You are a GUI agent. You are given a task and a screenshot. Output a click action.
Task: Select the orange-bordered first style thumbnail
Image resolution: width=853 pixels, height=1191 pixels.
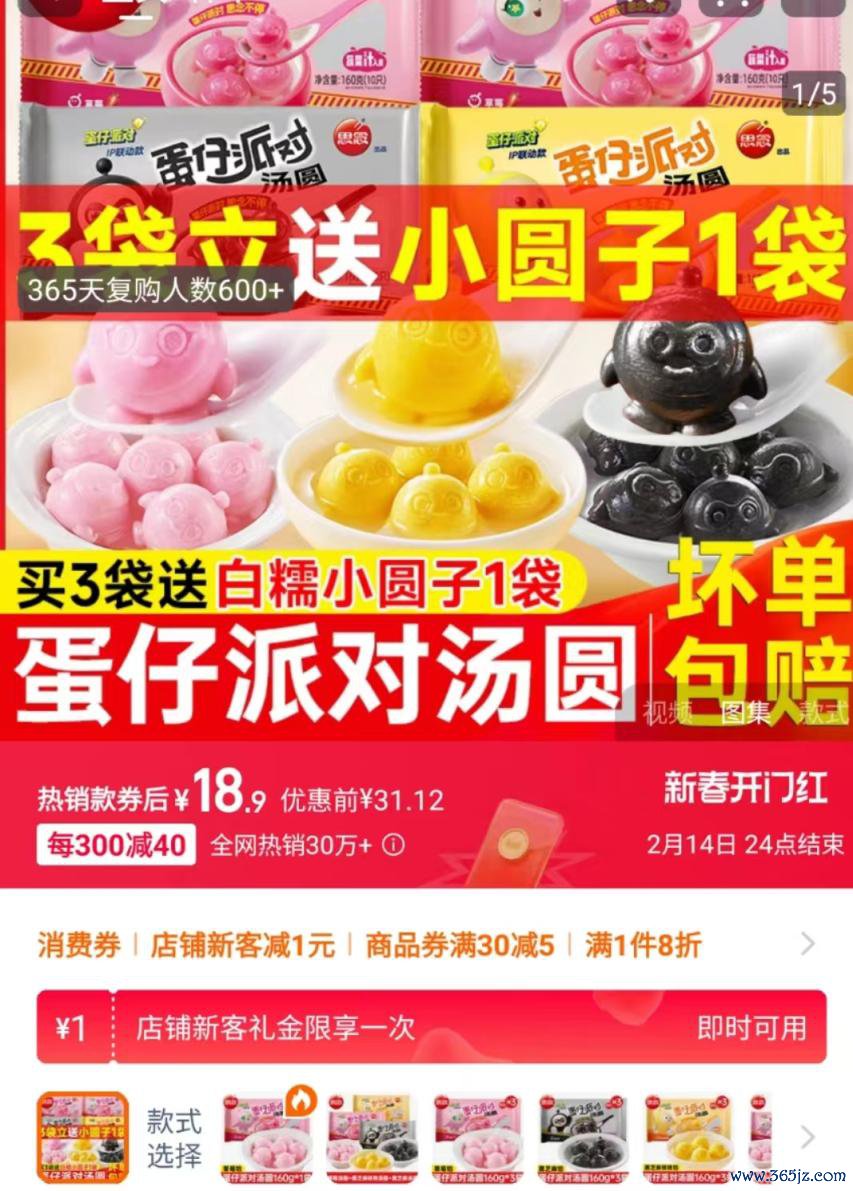(x=83, y=1137)
